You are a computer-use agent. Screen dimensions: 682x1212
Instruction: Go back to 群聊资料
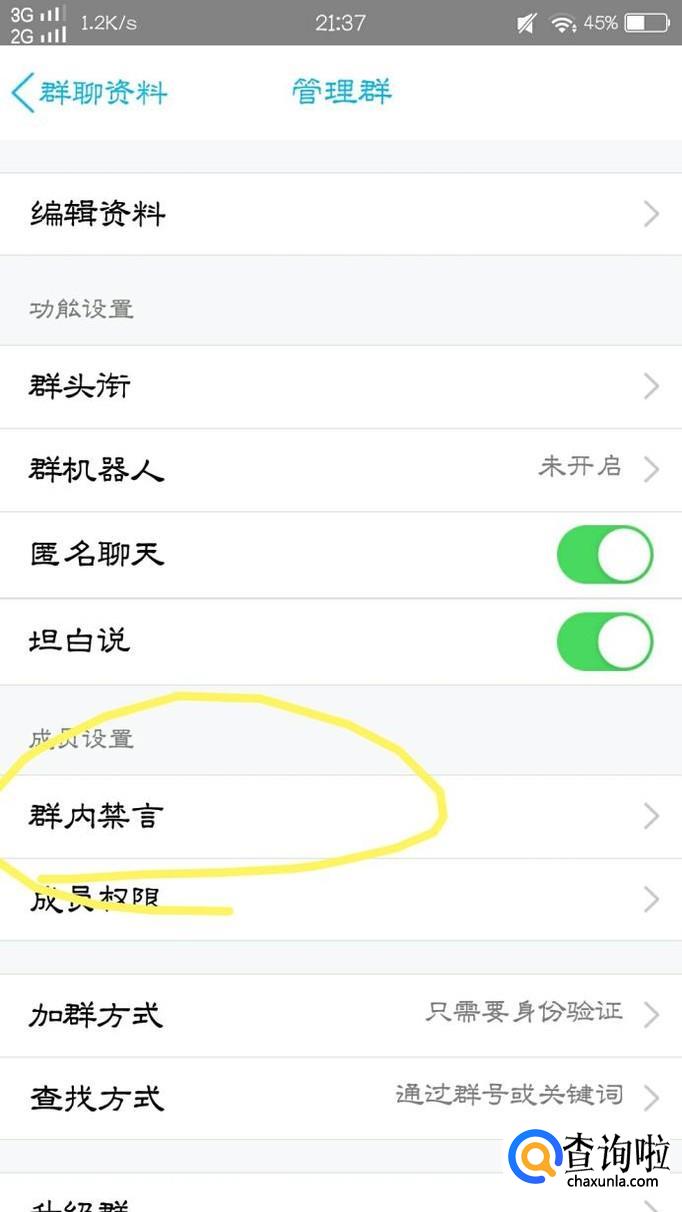click(x=88, y=93)
